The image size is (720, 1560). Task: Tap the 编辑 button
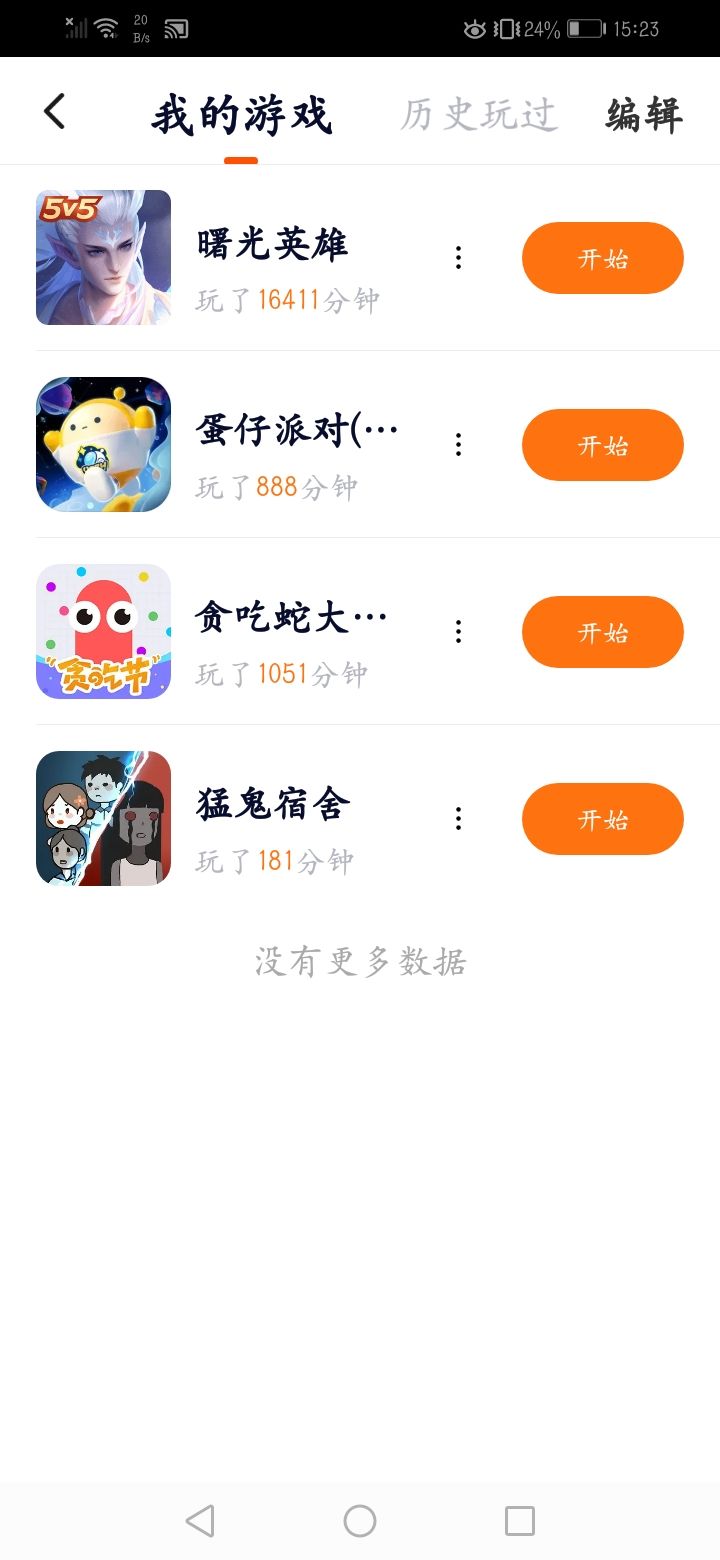click(x=644, y=115)
